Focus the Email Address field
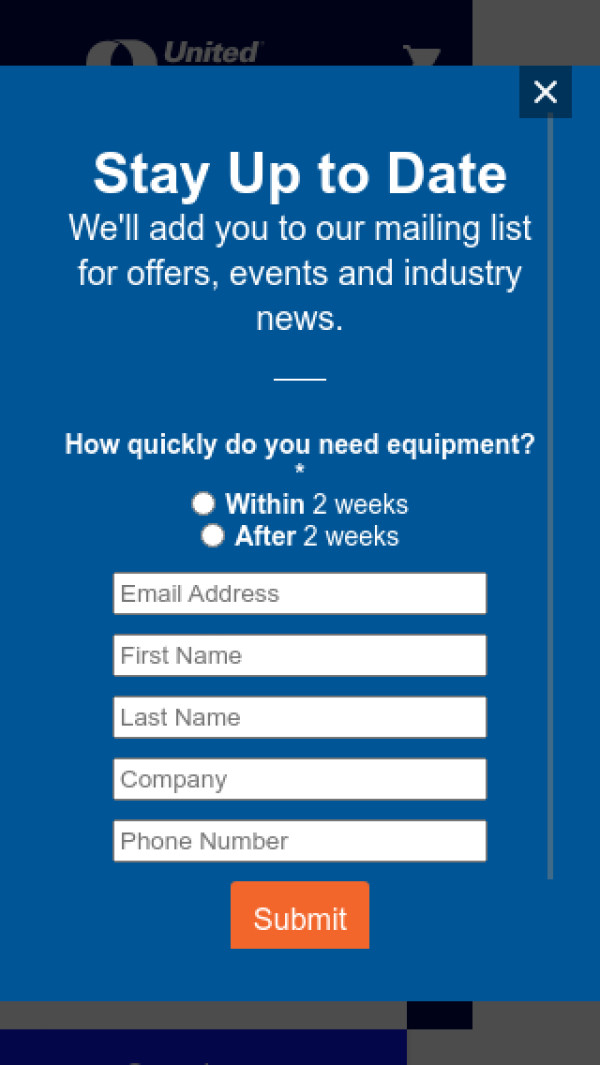600x1065 pixels. coord(300,594)
